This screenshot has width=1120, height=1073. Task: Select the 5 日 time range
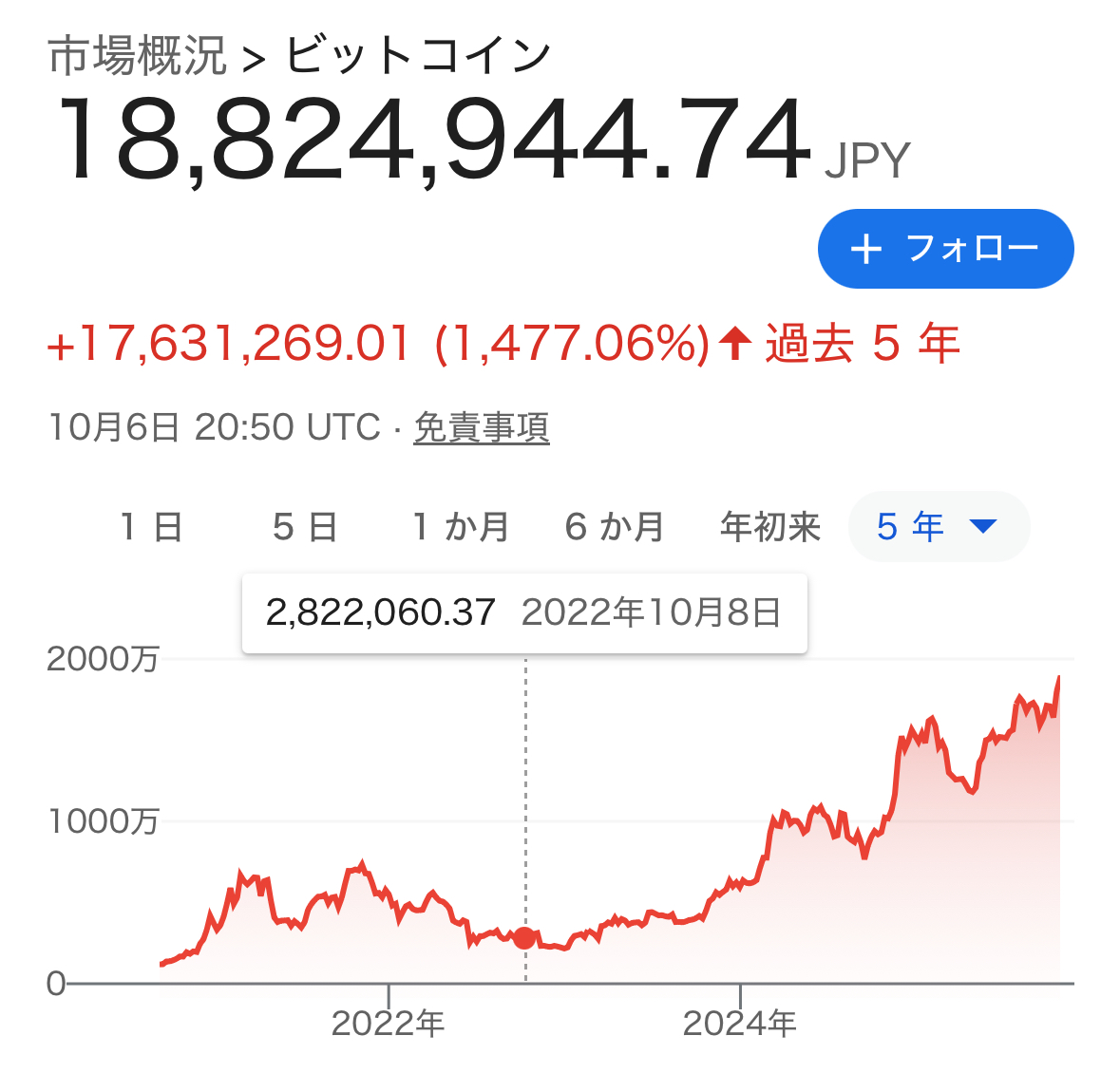[x=305, y=526]
